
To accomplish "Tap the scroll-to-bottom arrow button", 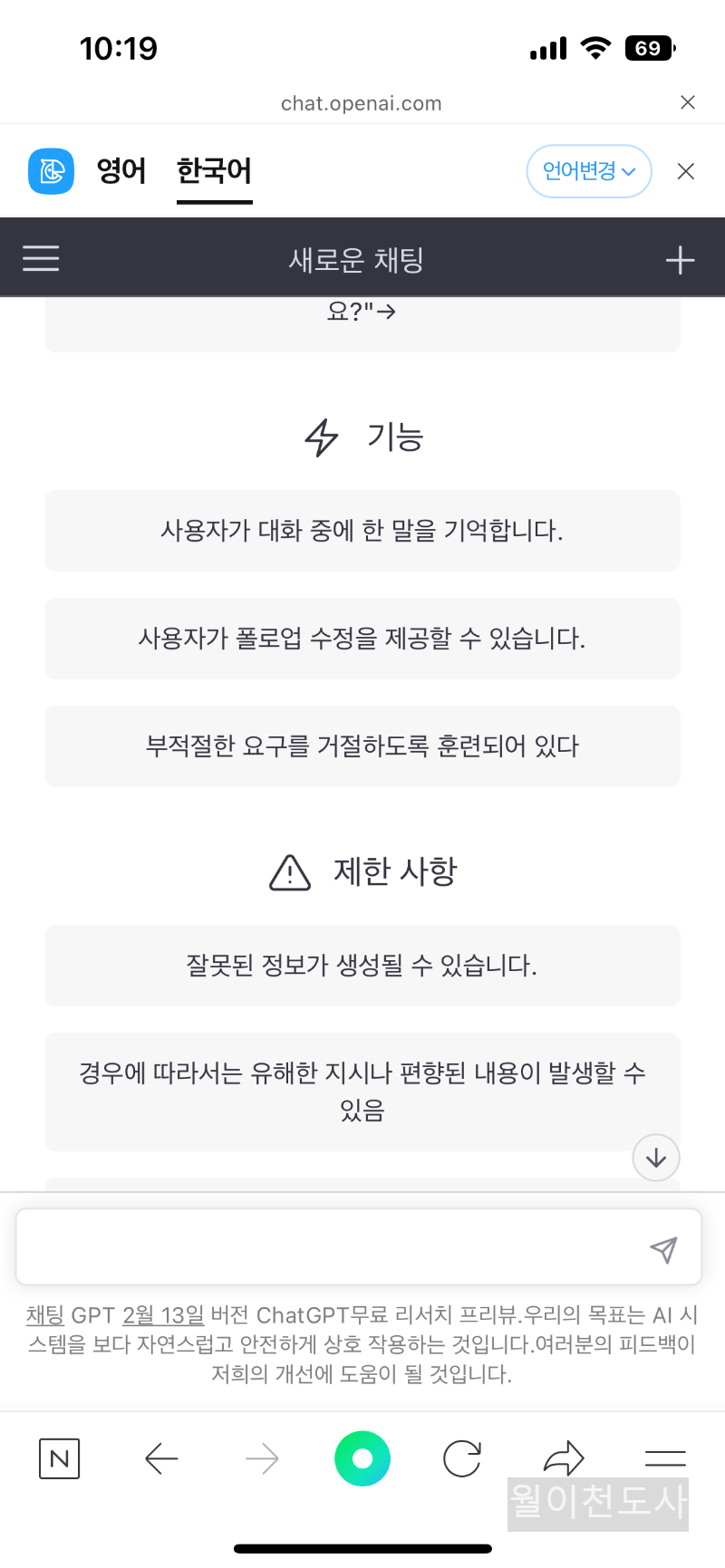I will click(x=655, y=1158).
